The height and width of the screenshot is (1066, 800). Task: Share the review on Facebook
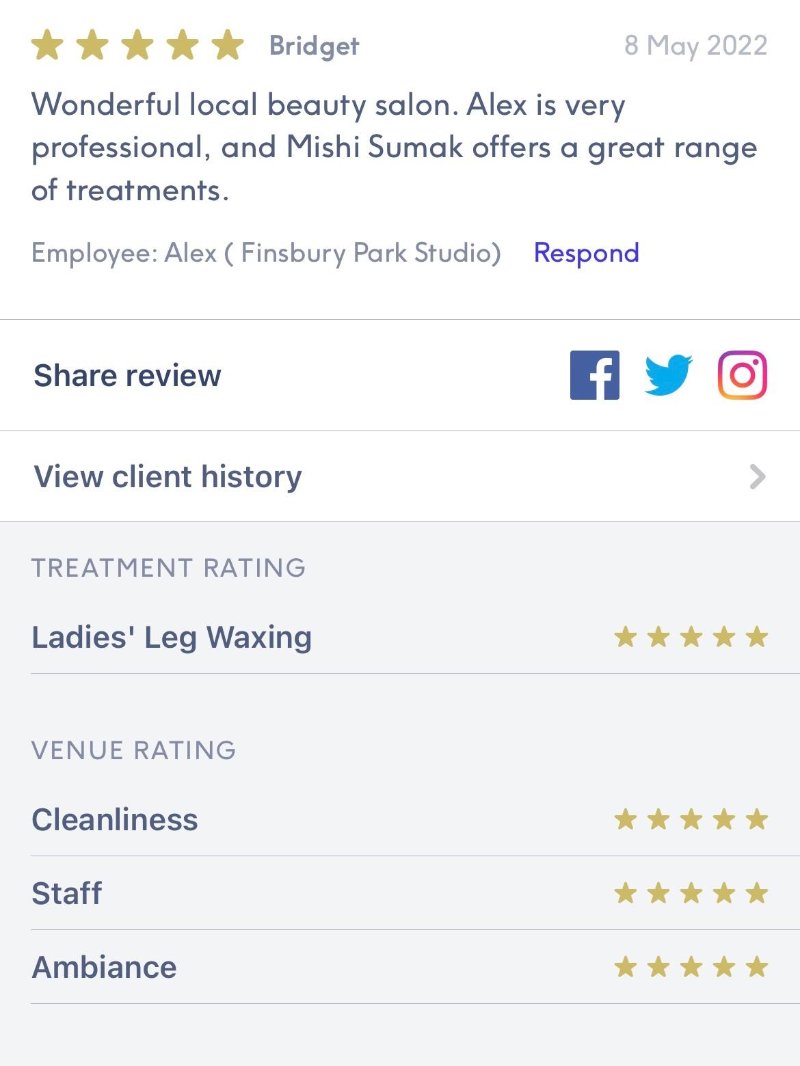click(595, 376)
